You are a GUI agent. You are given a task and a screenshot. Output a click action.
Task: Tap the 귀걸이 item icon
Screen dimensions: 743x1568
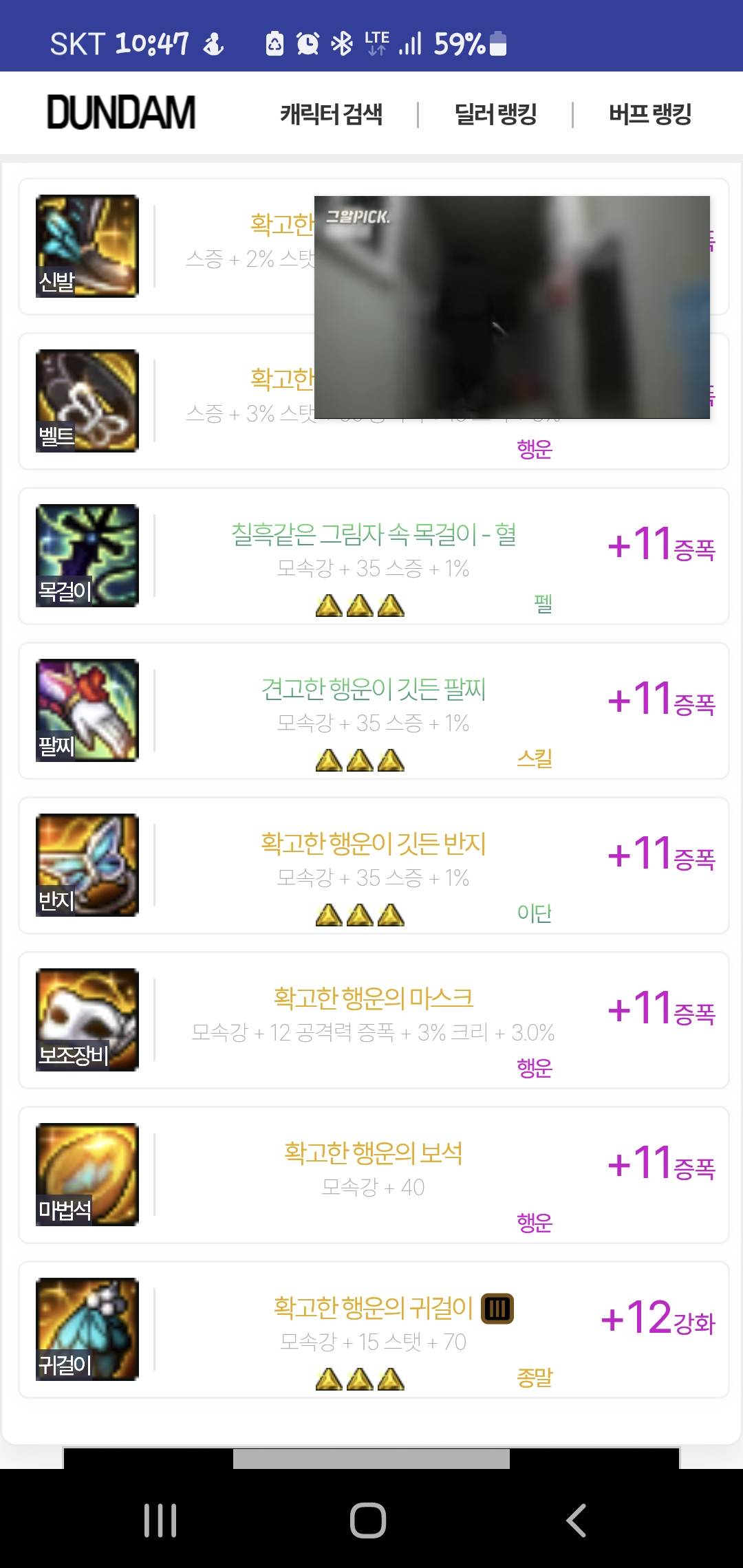87,1329
